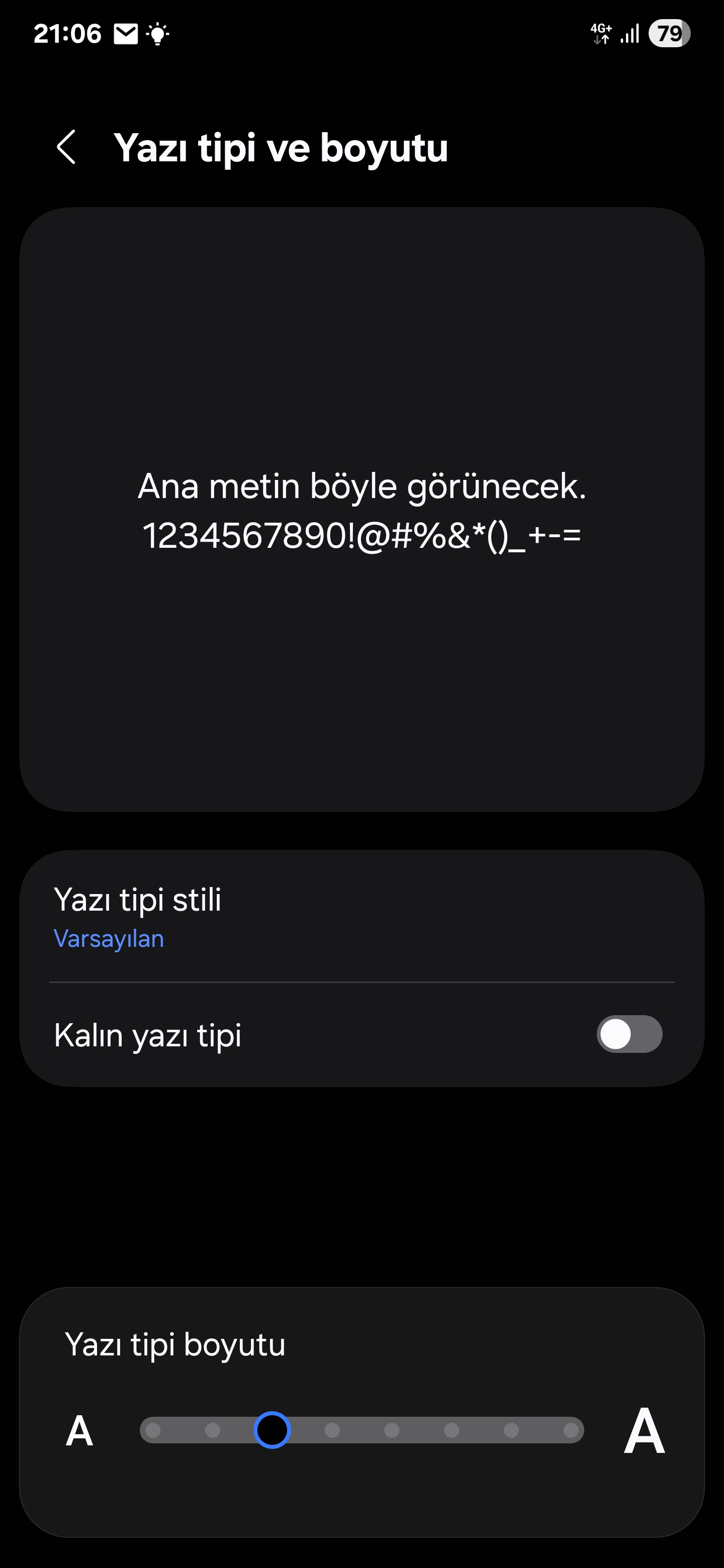
Task: Enable the Kalın yazı tipi switch
Action: pyautogui.click(x=629, y=1034)
